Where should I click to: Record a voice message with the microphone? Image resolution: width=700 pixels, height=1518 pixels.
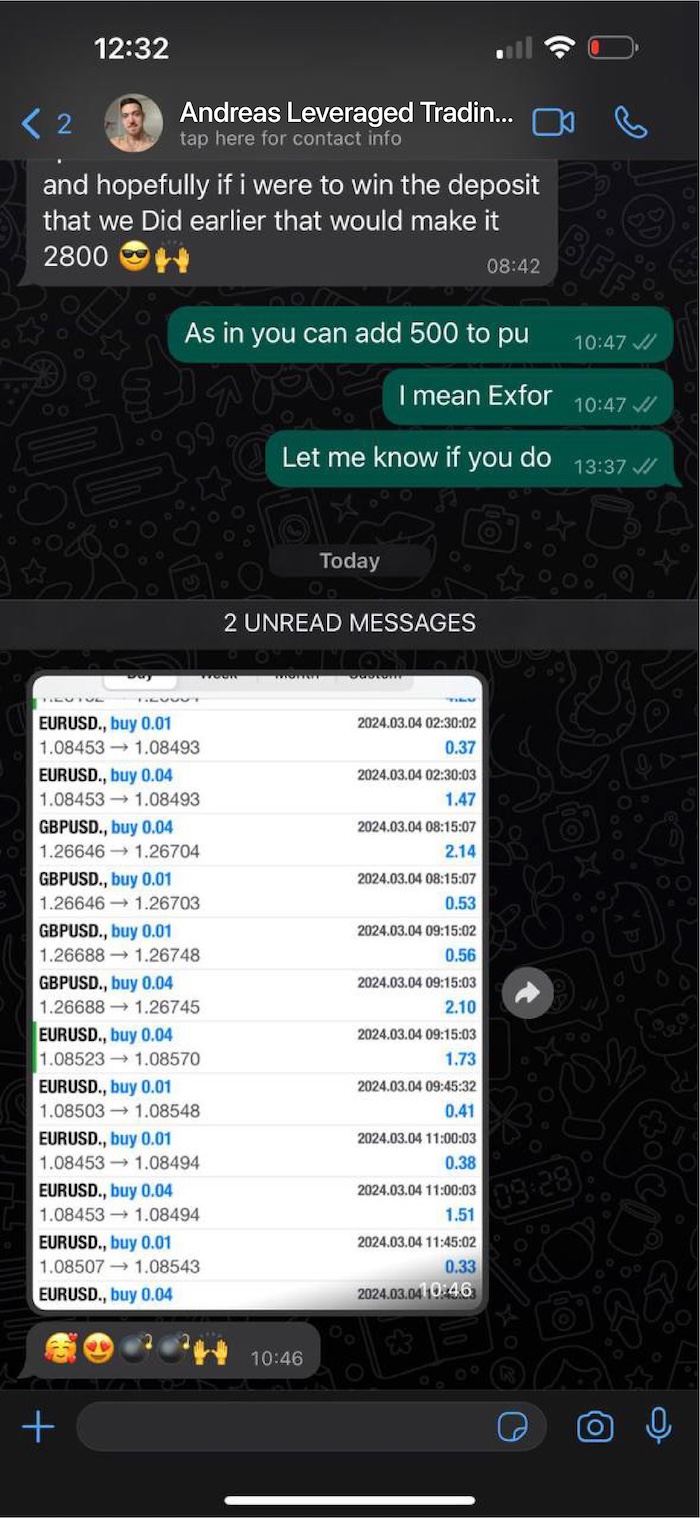pos(658,1426)
